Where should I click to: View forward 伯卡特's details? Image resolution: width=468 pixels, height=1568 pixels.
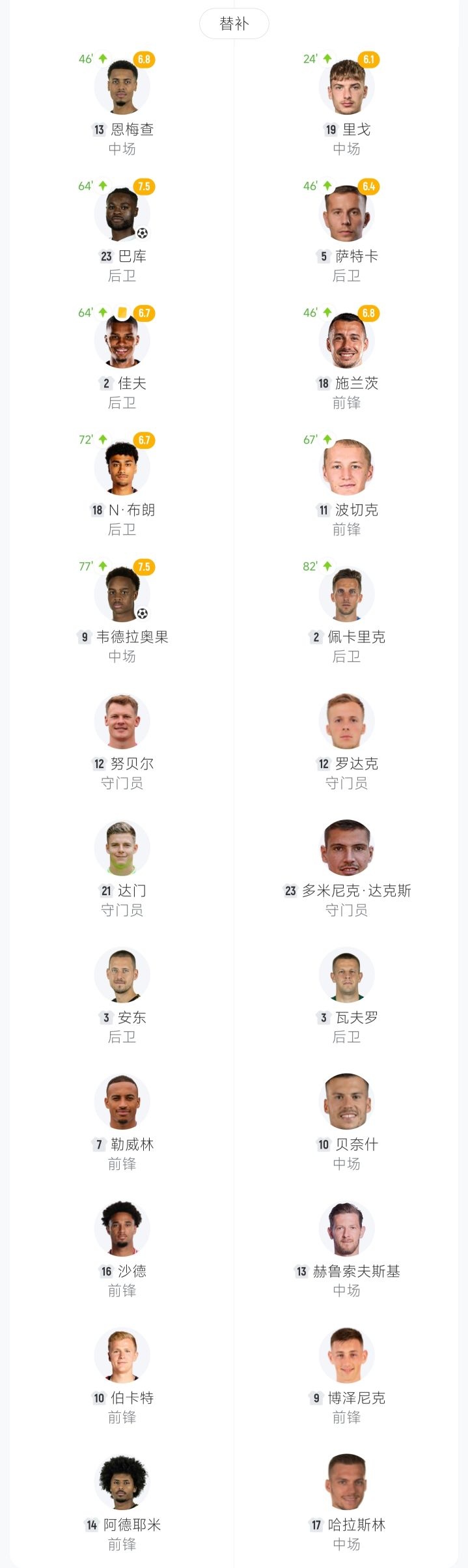(x=122, y=1355)
